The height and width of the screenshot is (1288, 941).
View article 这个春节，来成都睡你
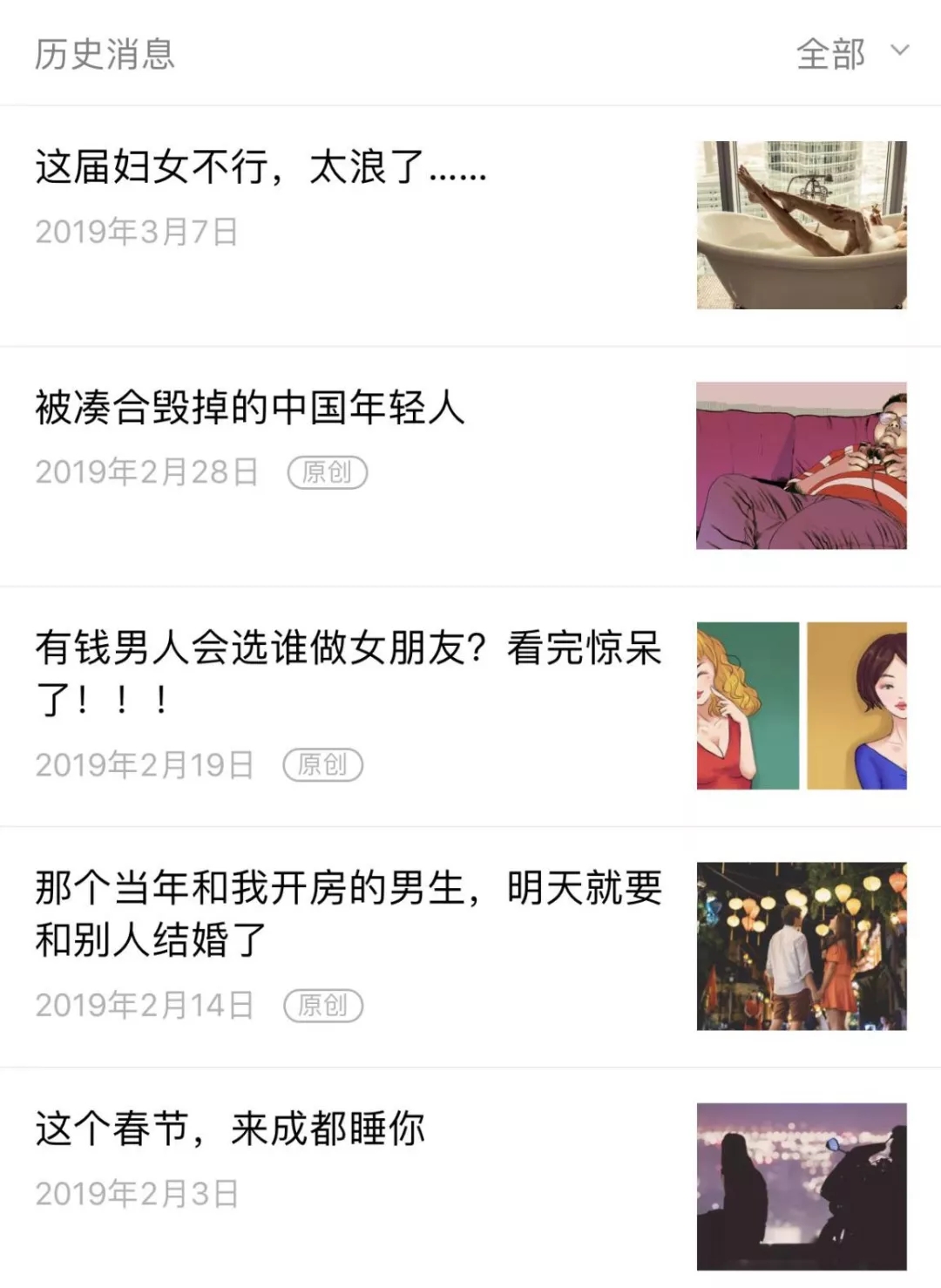(x=231, y=1130)
